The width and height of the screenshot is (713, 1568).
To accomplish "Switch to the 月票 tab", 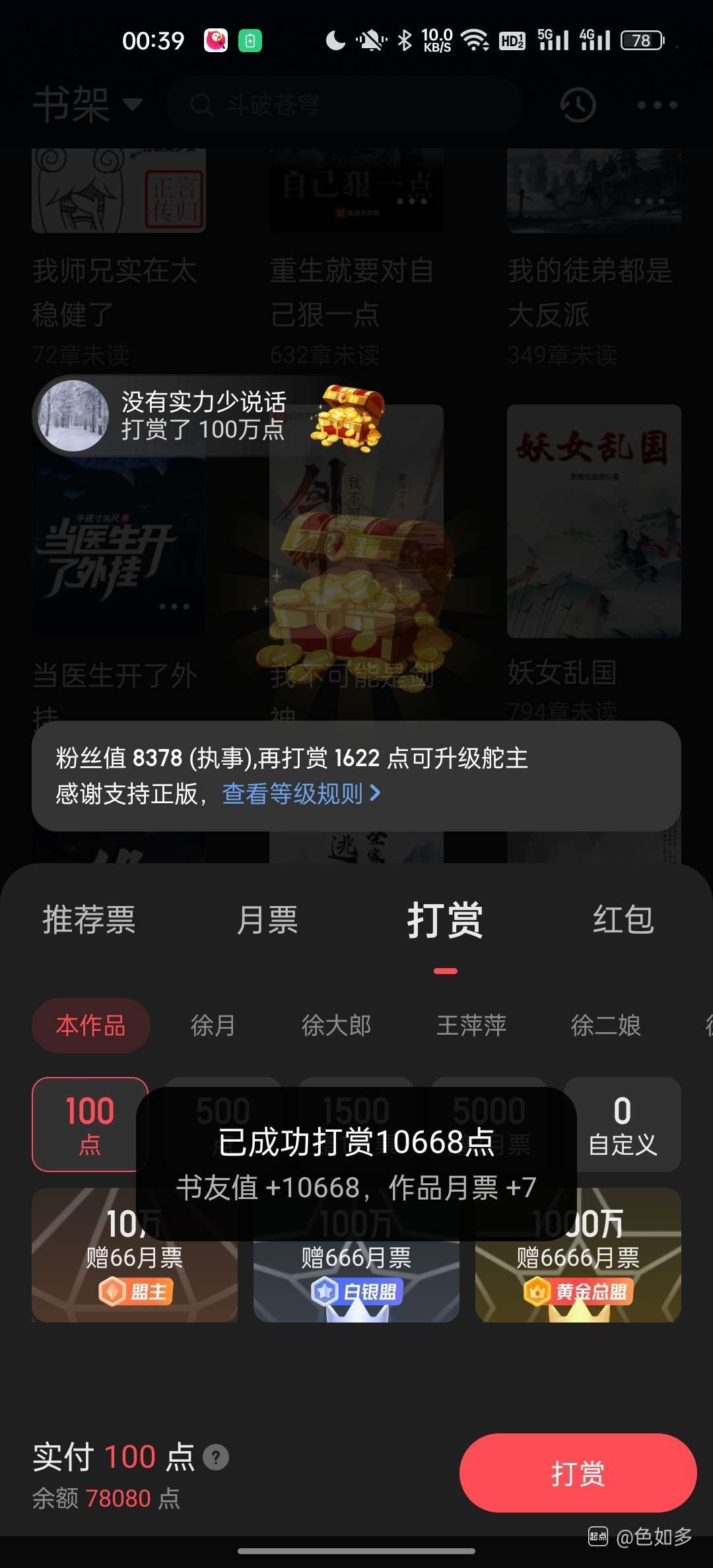I will [x=267, y=920].
